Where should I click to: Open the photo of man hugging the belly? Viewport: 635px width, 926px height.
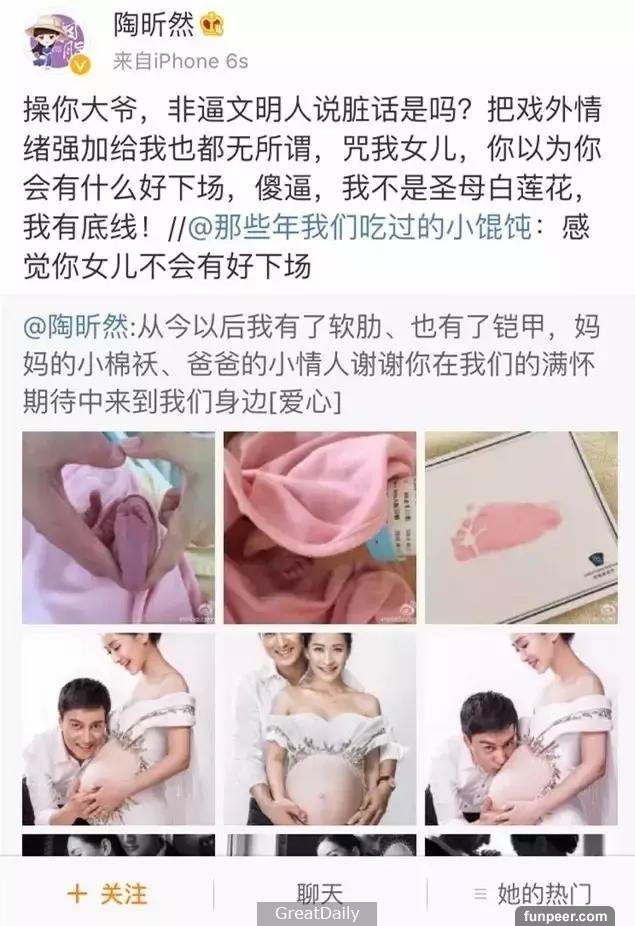point(118,728)
